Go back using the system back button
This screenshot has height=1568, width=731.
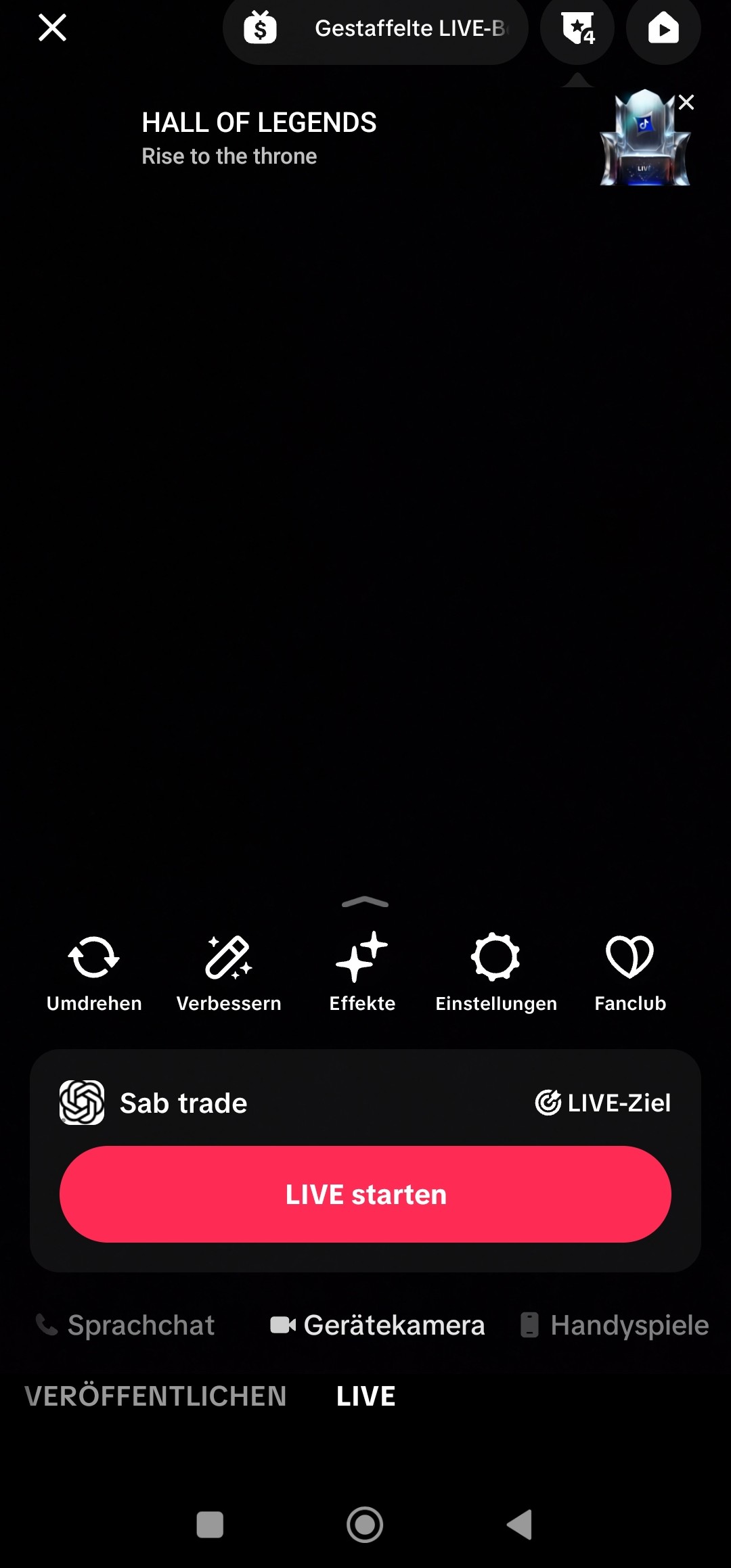click(520, 1525)
